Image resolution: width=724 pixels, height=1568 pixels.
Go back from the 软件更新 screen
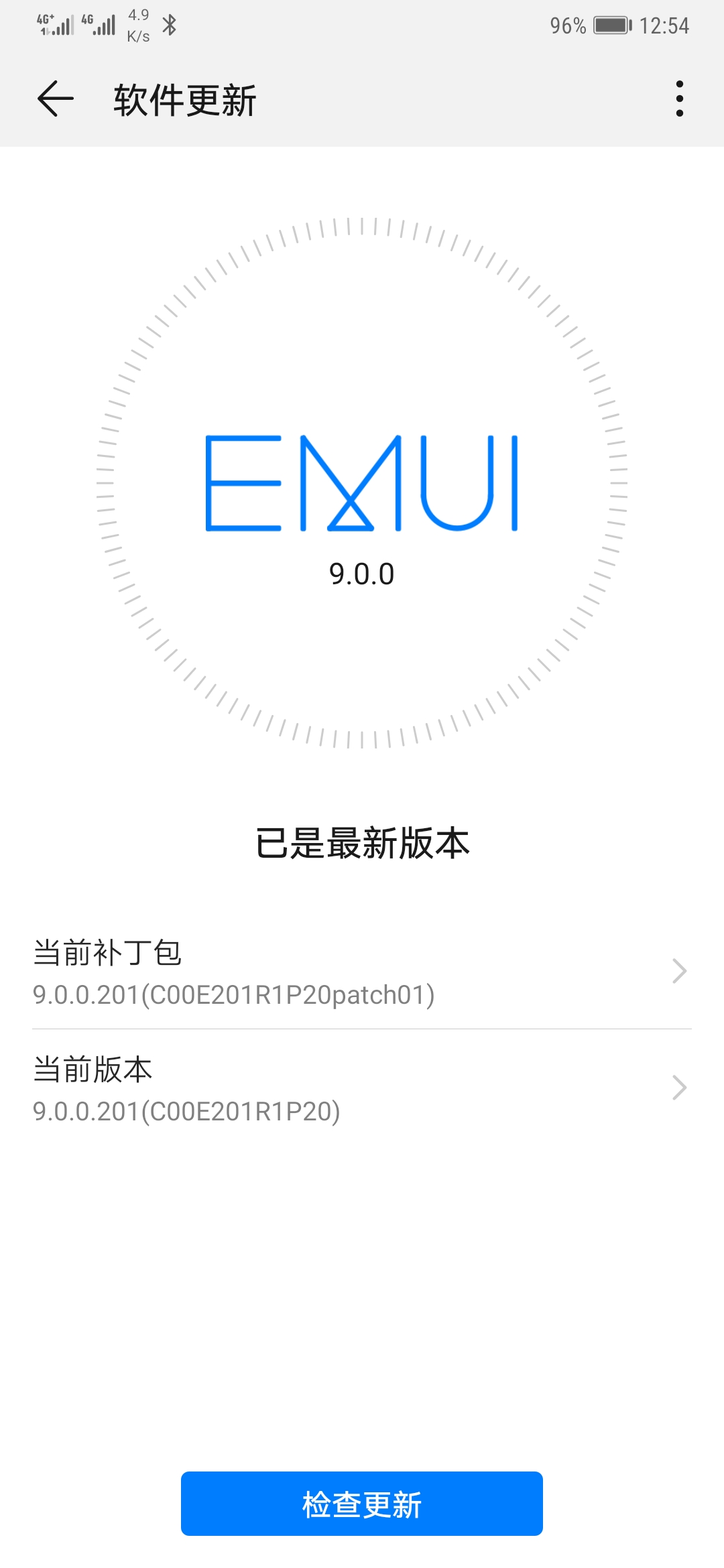coord(55,99)
